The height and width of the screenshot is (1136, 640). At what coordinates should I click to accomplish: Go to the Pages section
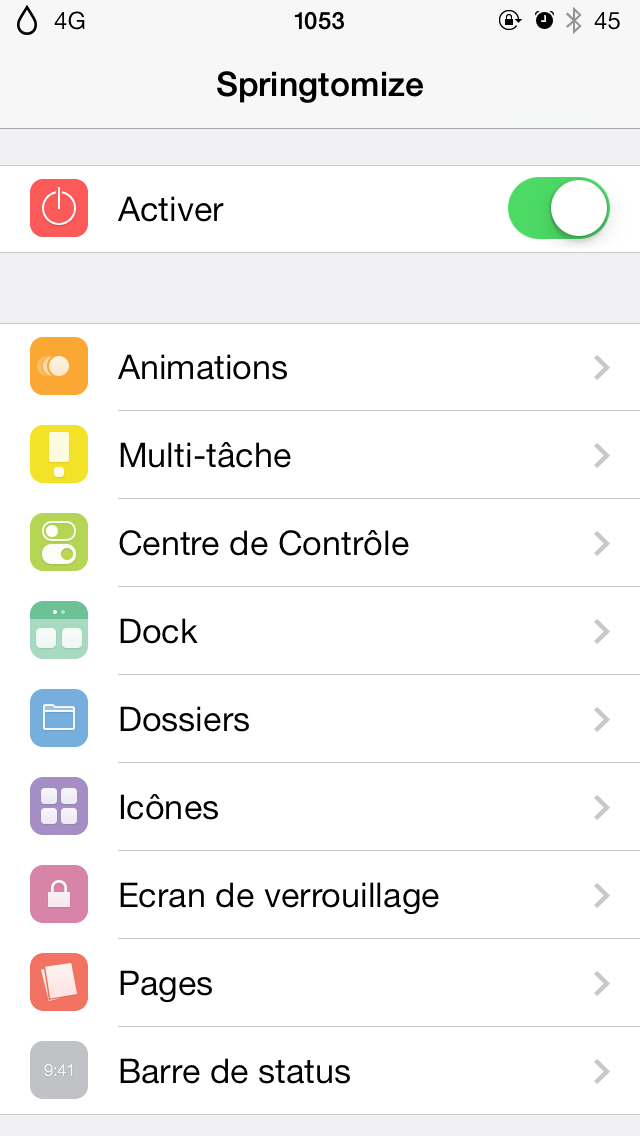tap(320, 983)
